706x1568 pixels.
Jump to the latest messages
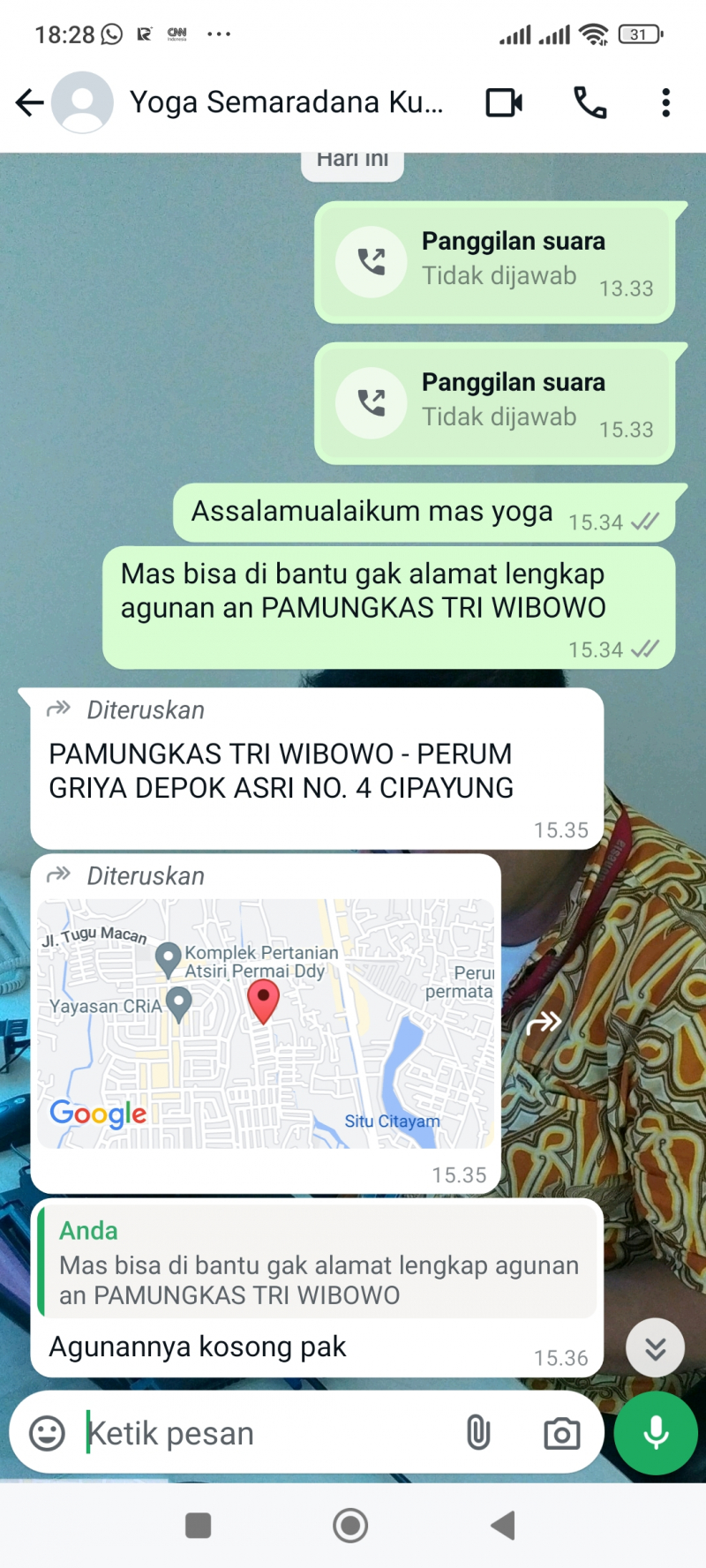tap(655, 1347)
